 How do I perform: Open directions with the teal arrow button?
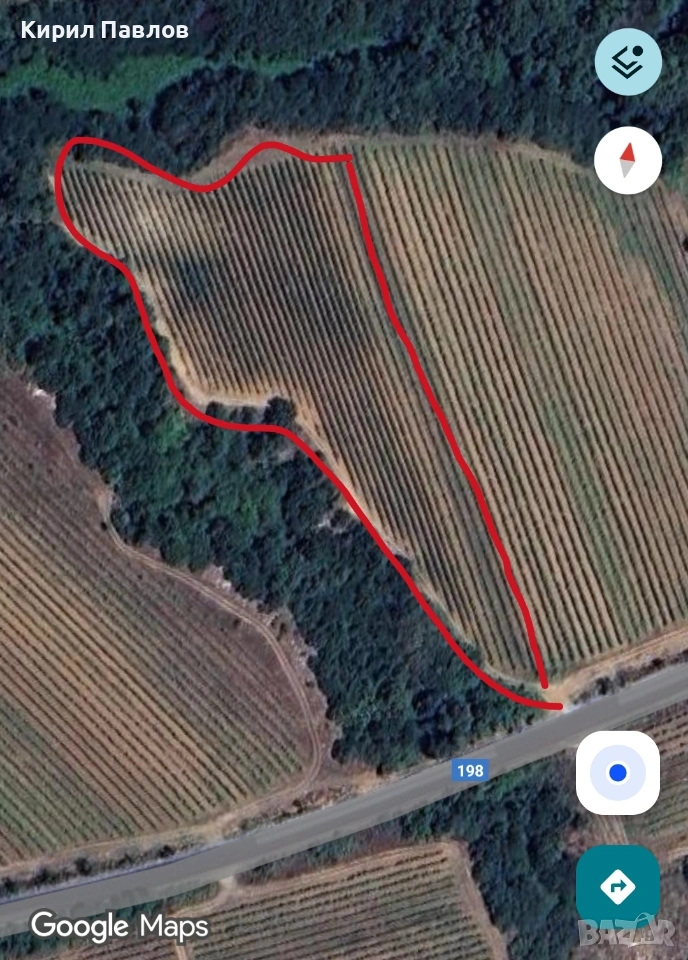[618, 885]
